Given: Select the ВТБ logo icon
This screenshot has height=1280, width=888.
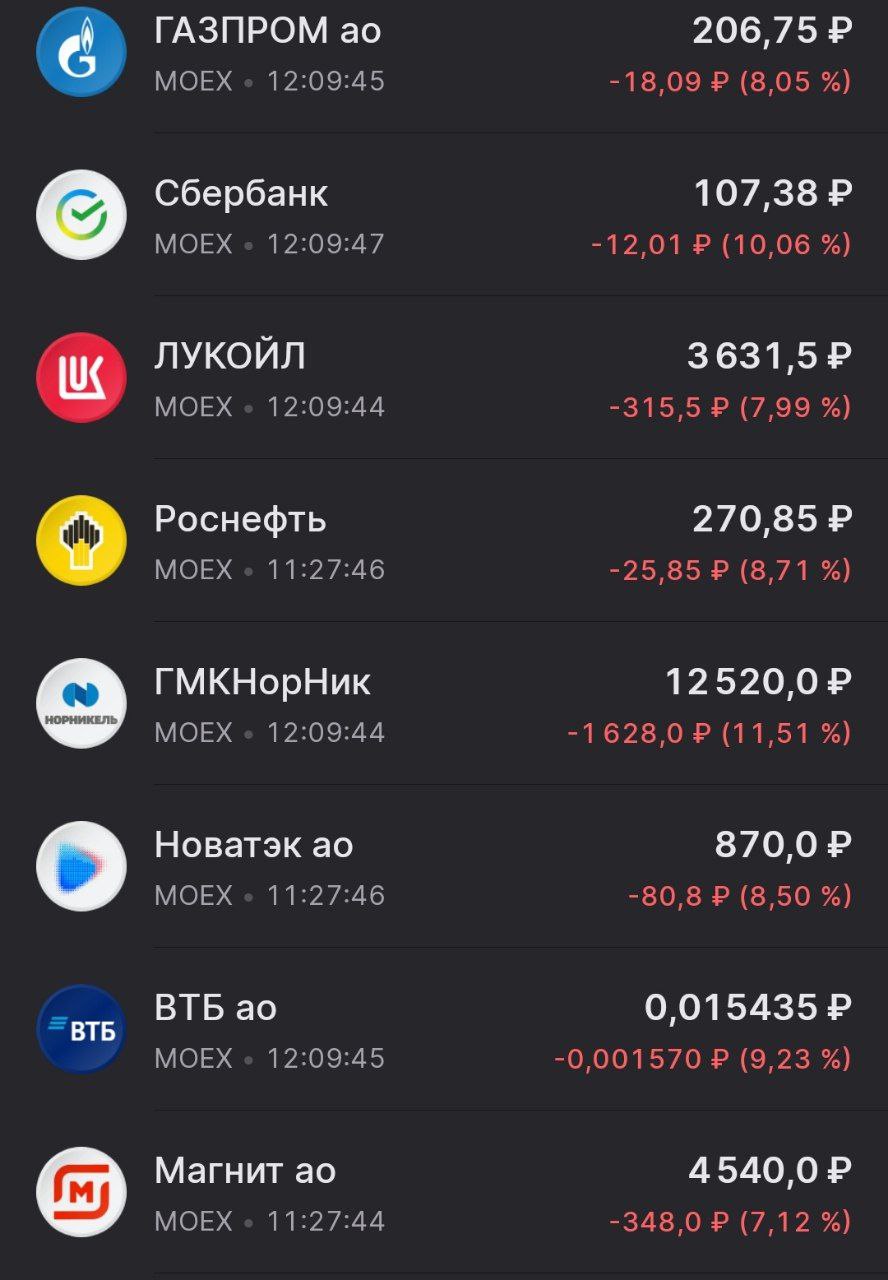Looking at the screenshot, I should [81, 1029].
